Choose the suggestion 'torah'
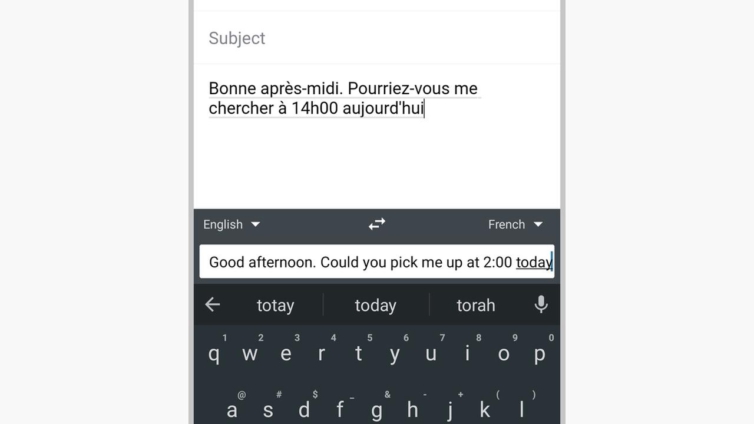Screen dimensions: 754x424 (475, 306)
